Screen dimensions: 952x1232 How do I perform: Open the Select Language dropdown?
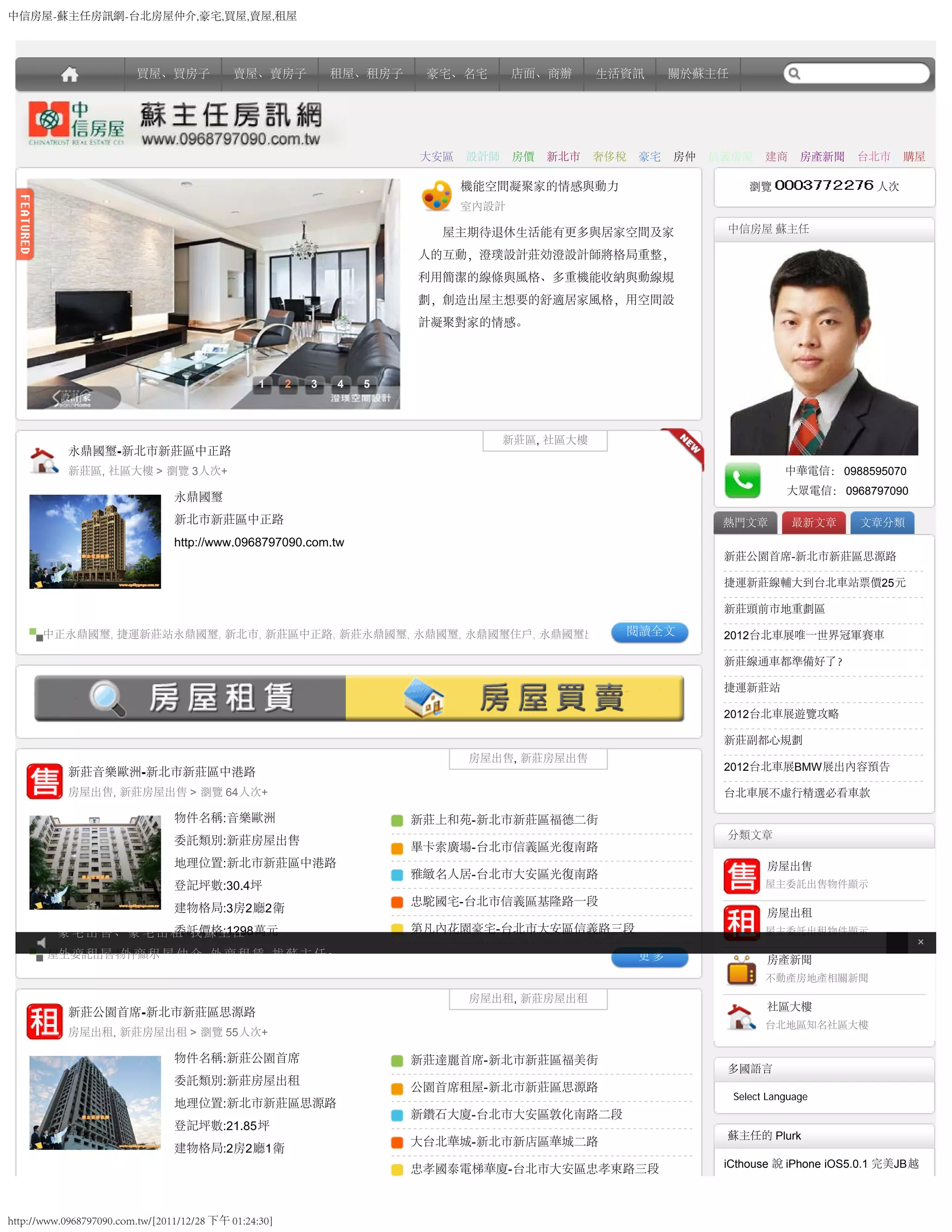tap(770, 1097)
